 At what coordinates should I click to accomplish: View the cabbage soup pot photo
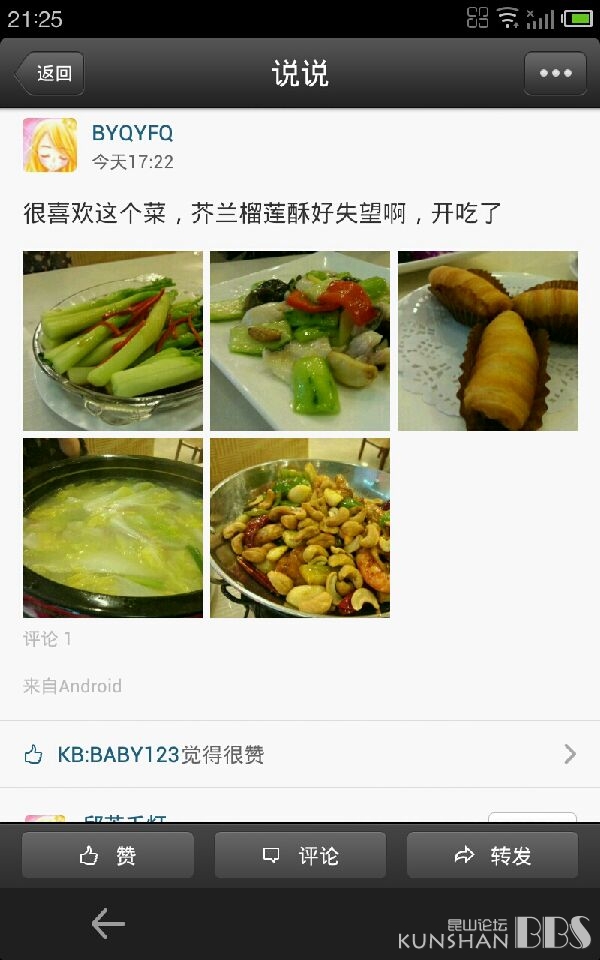113,528
